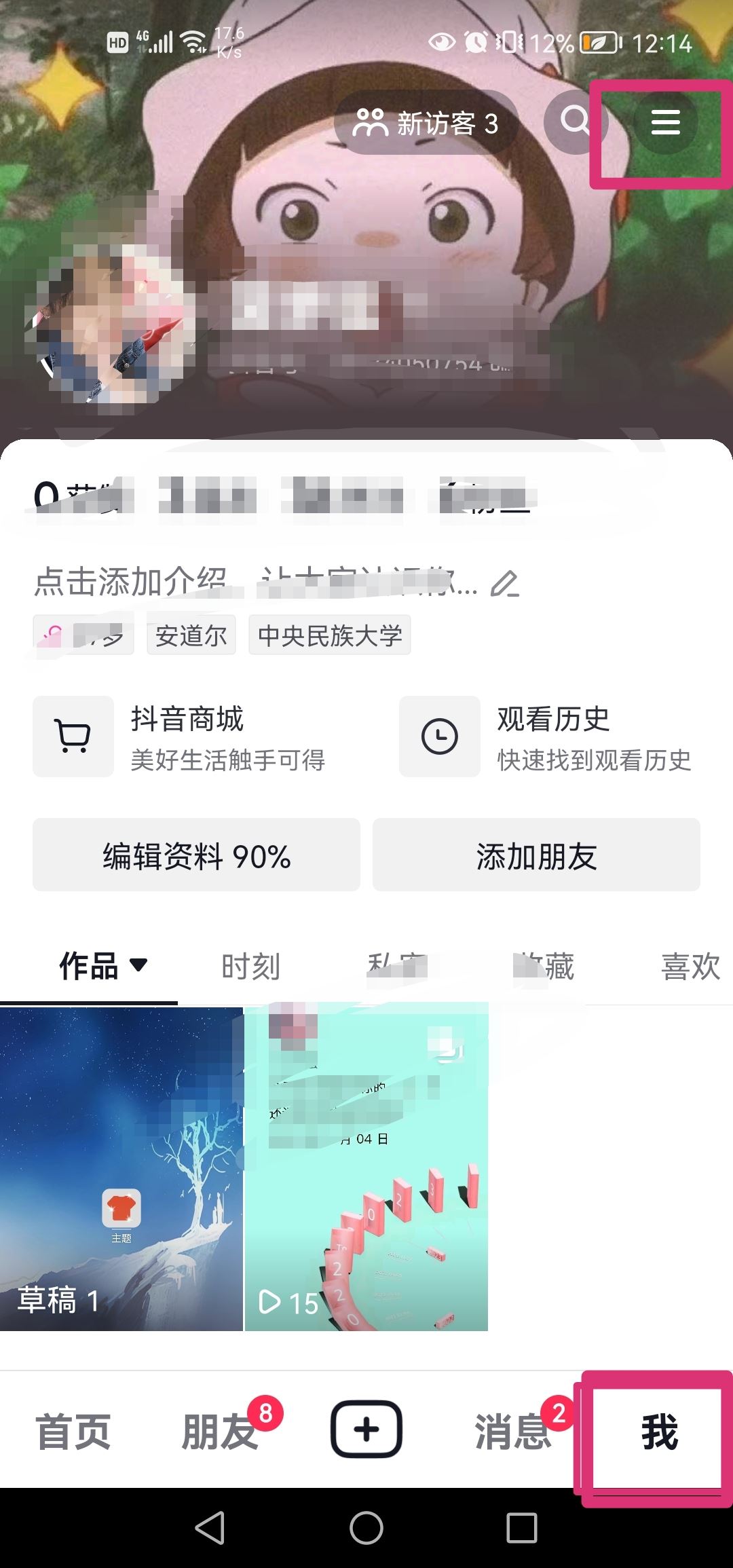The image size is (733, 1568).
Task: Tap 添加朋友 to add friends
Action: pyautogui.click(x=535, y=857)
